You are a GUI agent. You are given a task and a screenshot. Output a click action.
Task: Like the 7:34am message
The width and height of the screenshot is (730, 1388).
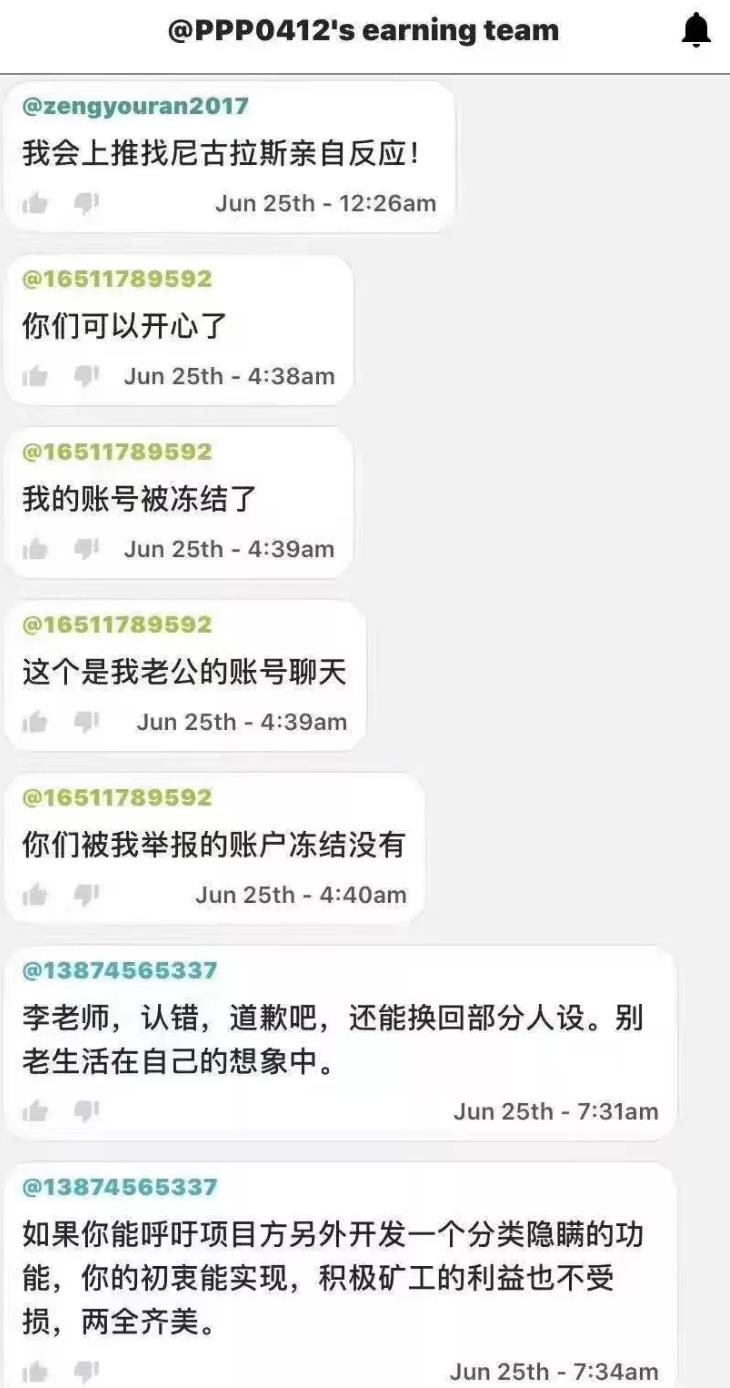[35, 1371]
